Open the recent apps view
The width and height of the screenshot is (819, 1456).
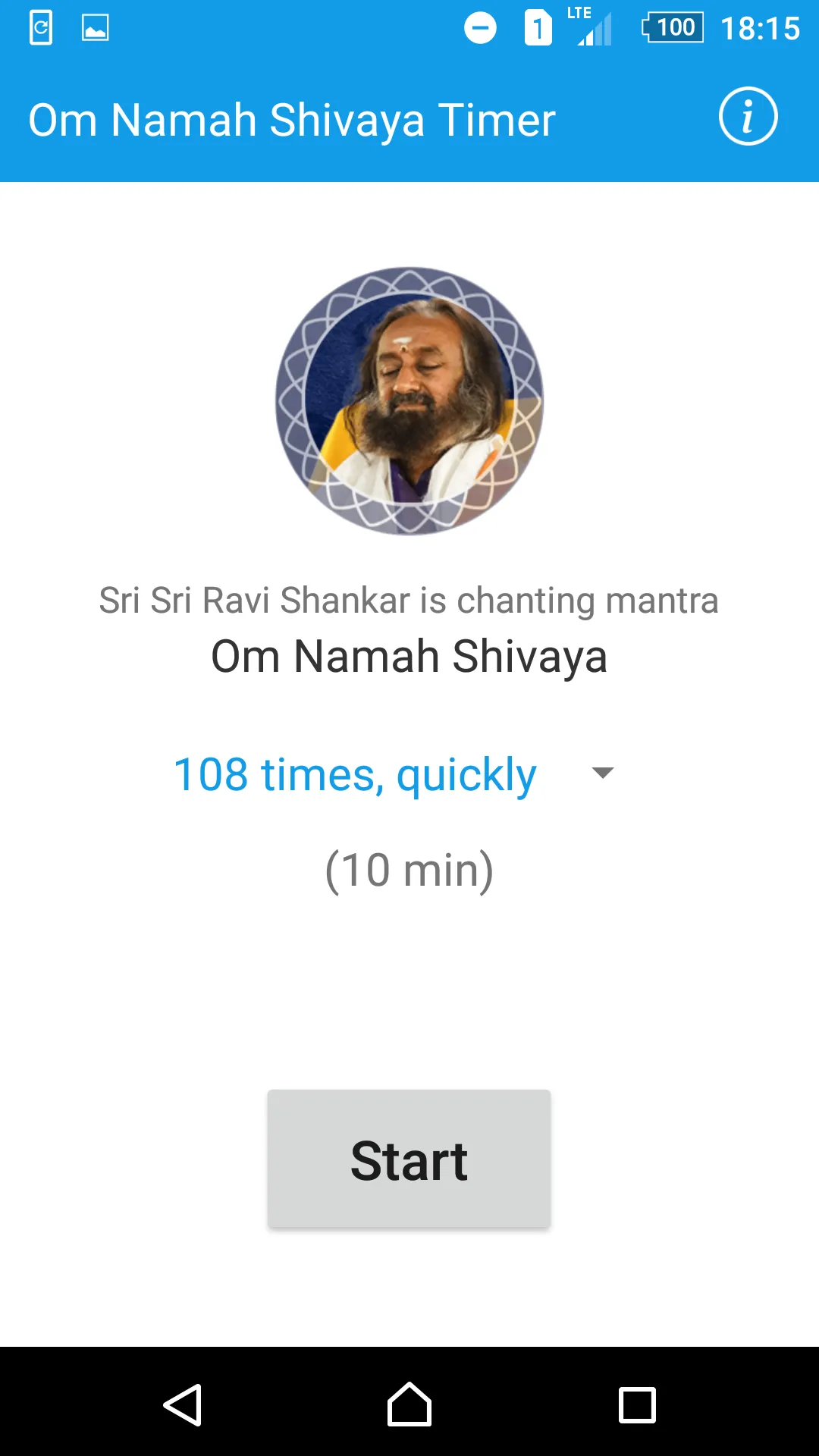[637, 1405]
